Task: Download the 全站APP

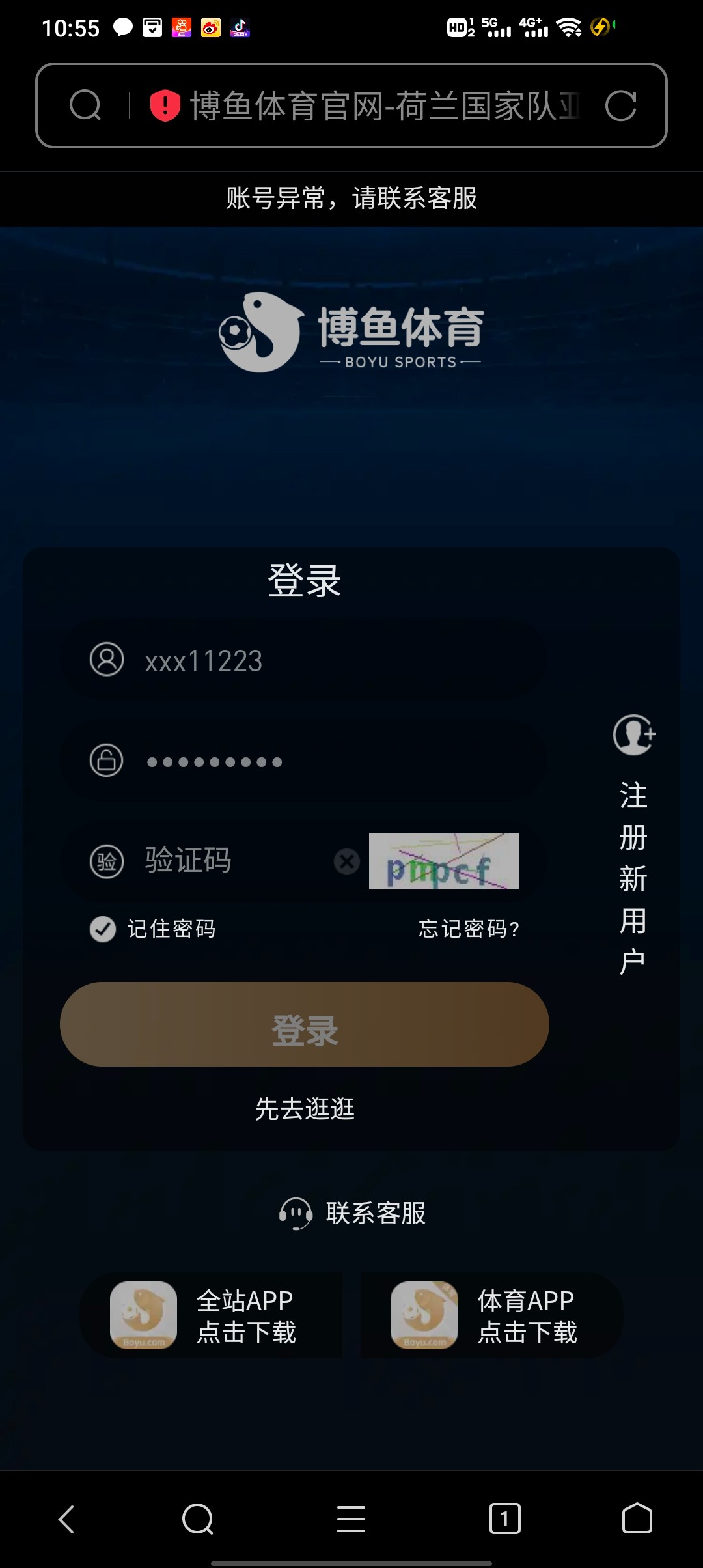Action: coord(212,1317)
